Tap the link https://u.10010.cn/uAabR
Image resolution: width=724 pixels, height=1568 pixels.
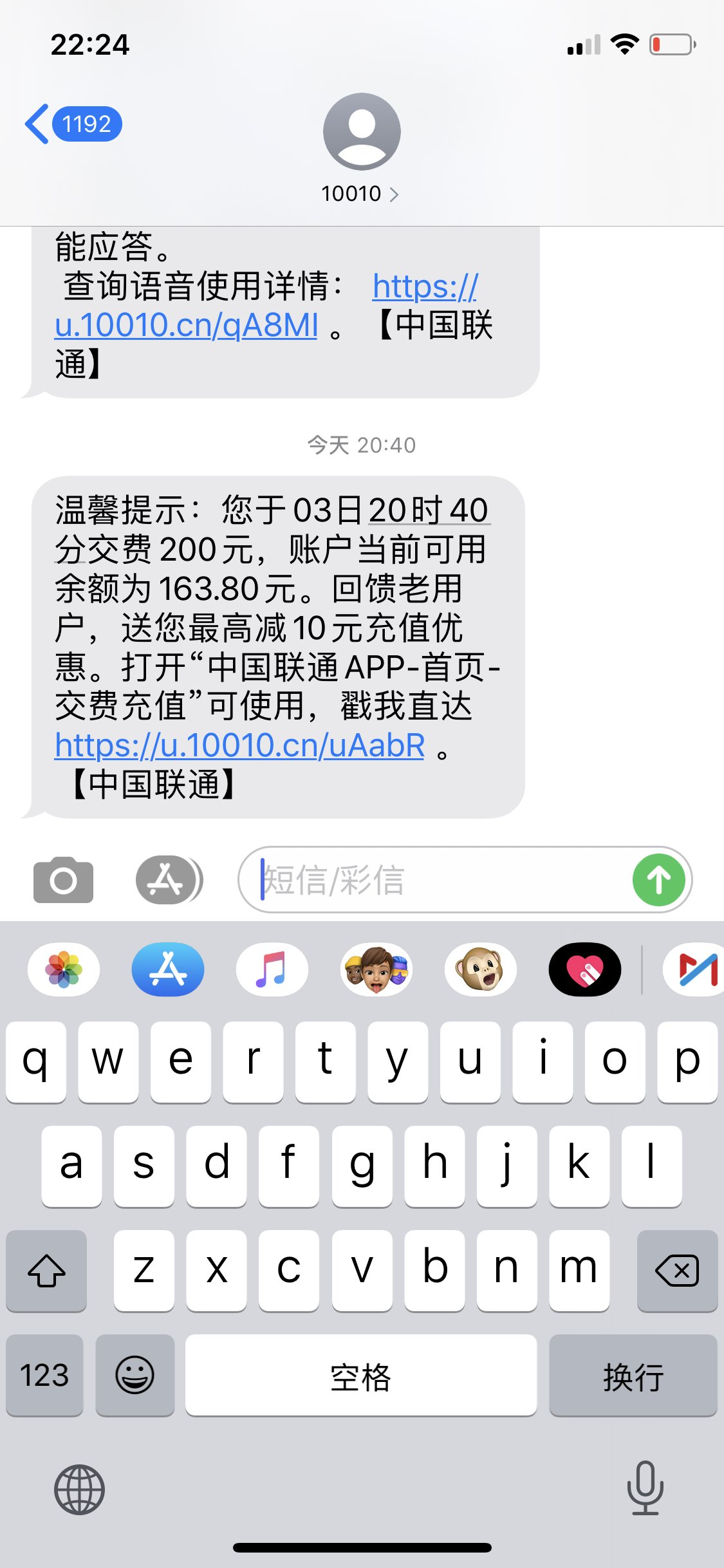[238, 745]
